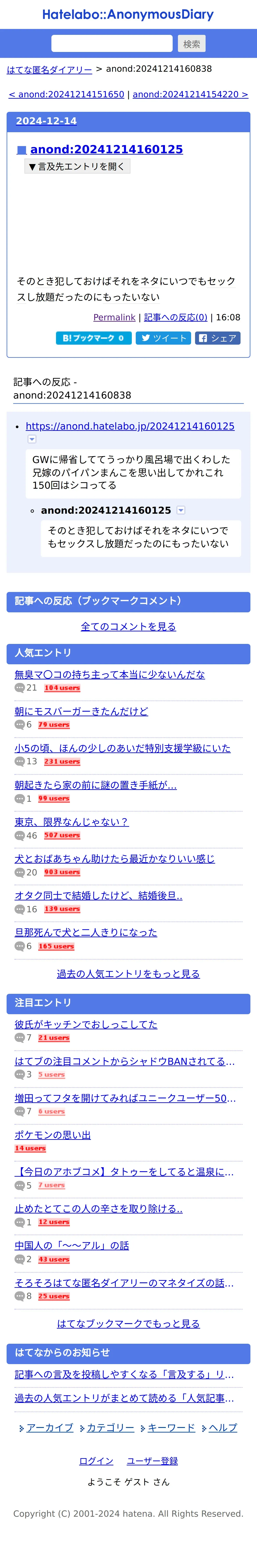Open entry 朝にモスバーガーきたんだけど

81,711
